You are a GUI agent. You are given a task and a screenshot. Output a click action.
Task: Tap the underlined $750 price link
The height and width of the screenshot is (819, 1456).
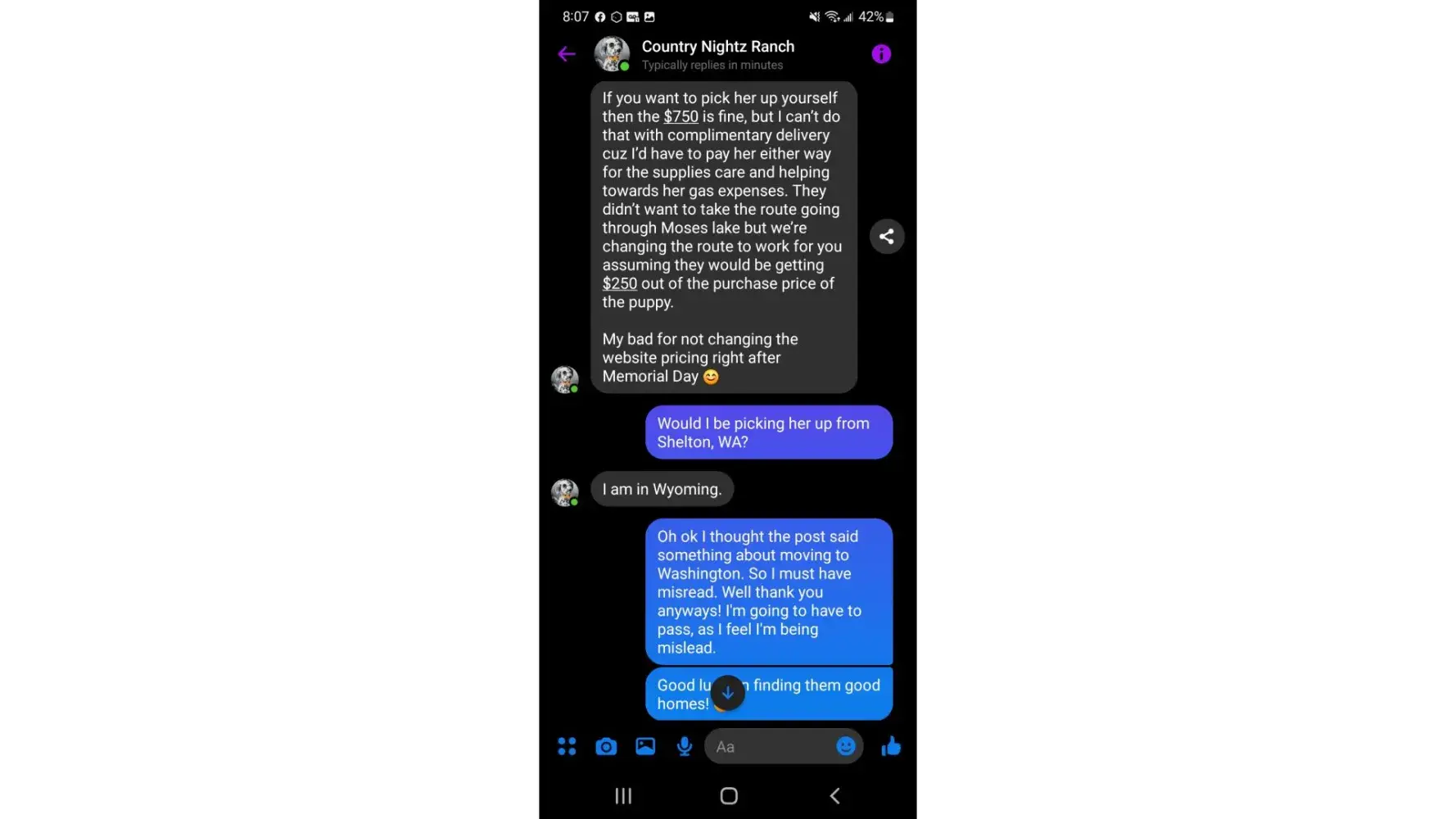681,116
